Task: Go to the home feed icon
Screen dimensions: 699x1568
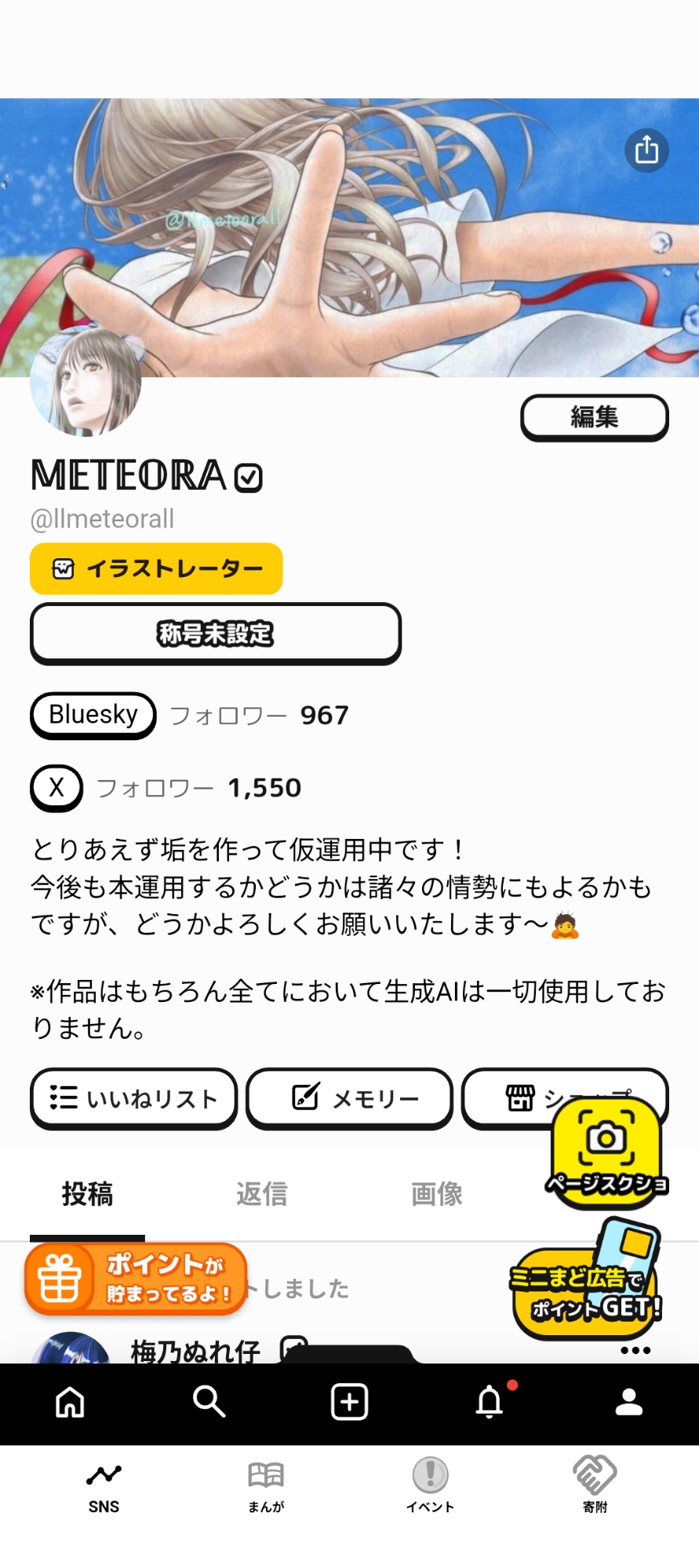Action: (x=70, y=1403)
